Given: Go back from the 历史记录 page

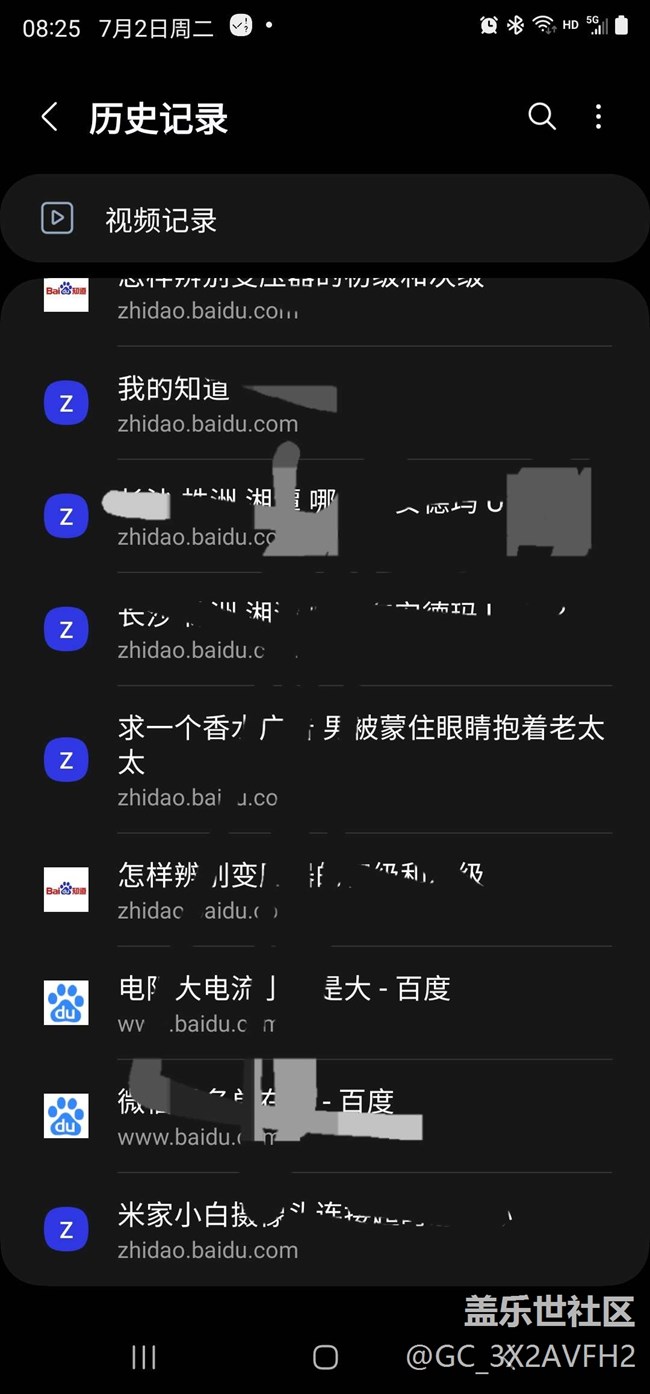Looking at the screenshot, I should [49, 117].
